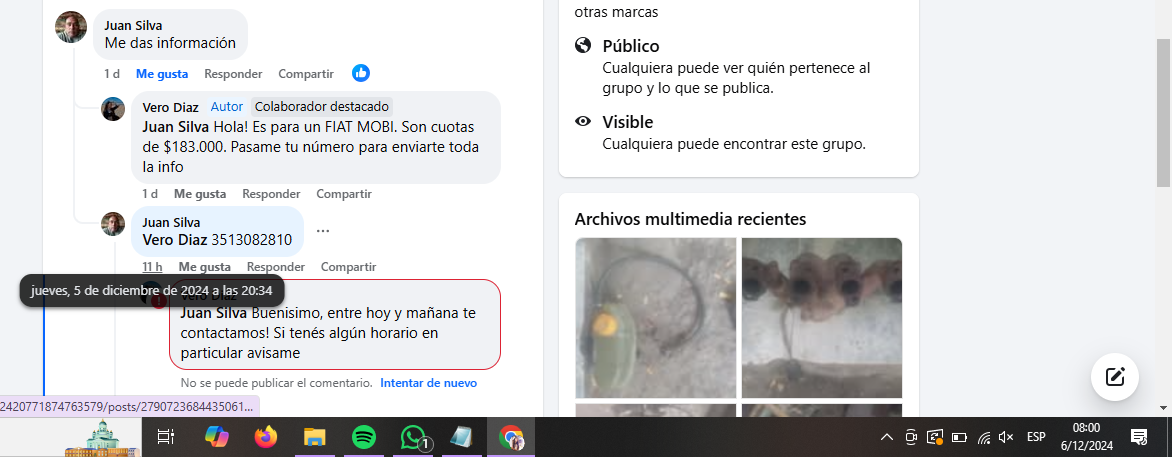1172x457 pixels.
Task: Open Spotify from the taskbar
Action: 364,437
